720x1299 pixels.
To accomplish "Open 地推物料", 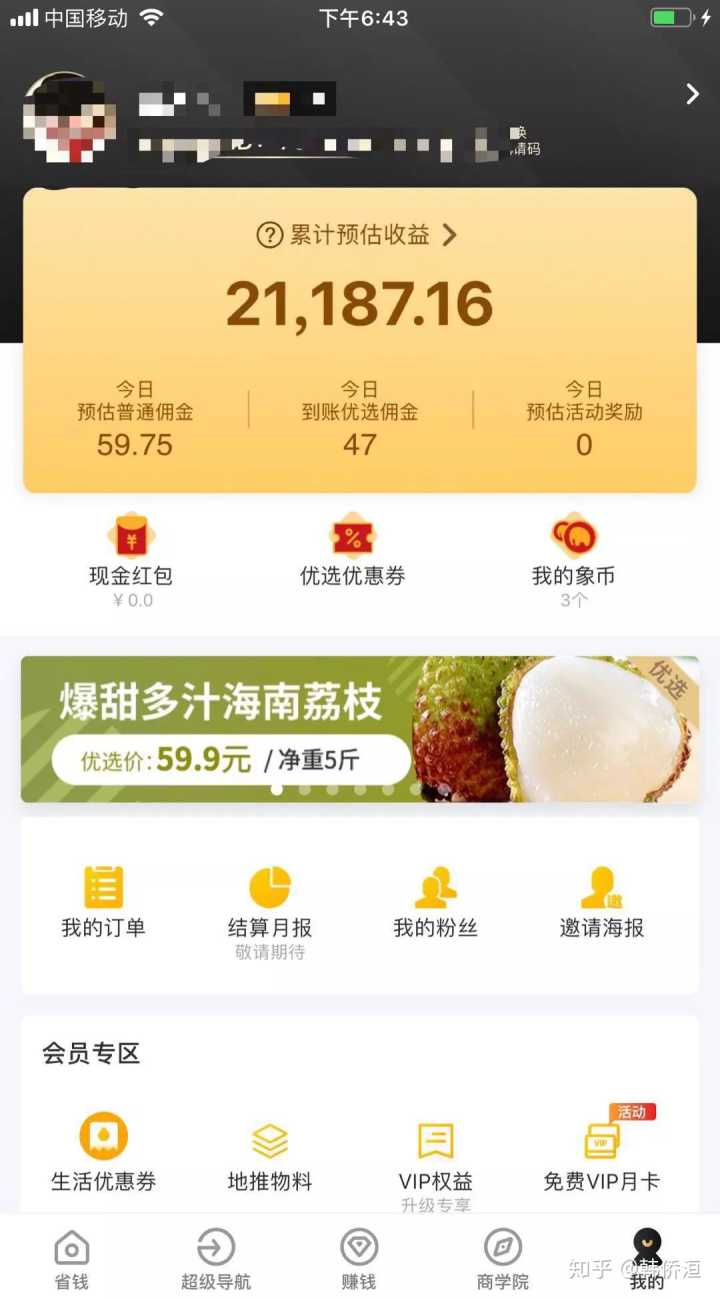I will pyautogui.click(x=270, y=1153).
